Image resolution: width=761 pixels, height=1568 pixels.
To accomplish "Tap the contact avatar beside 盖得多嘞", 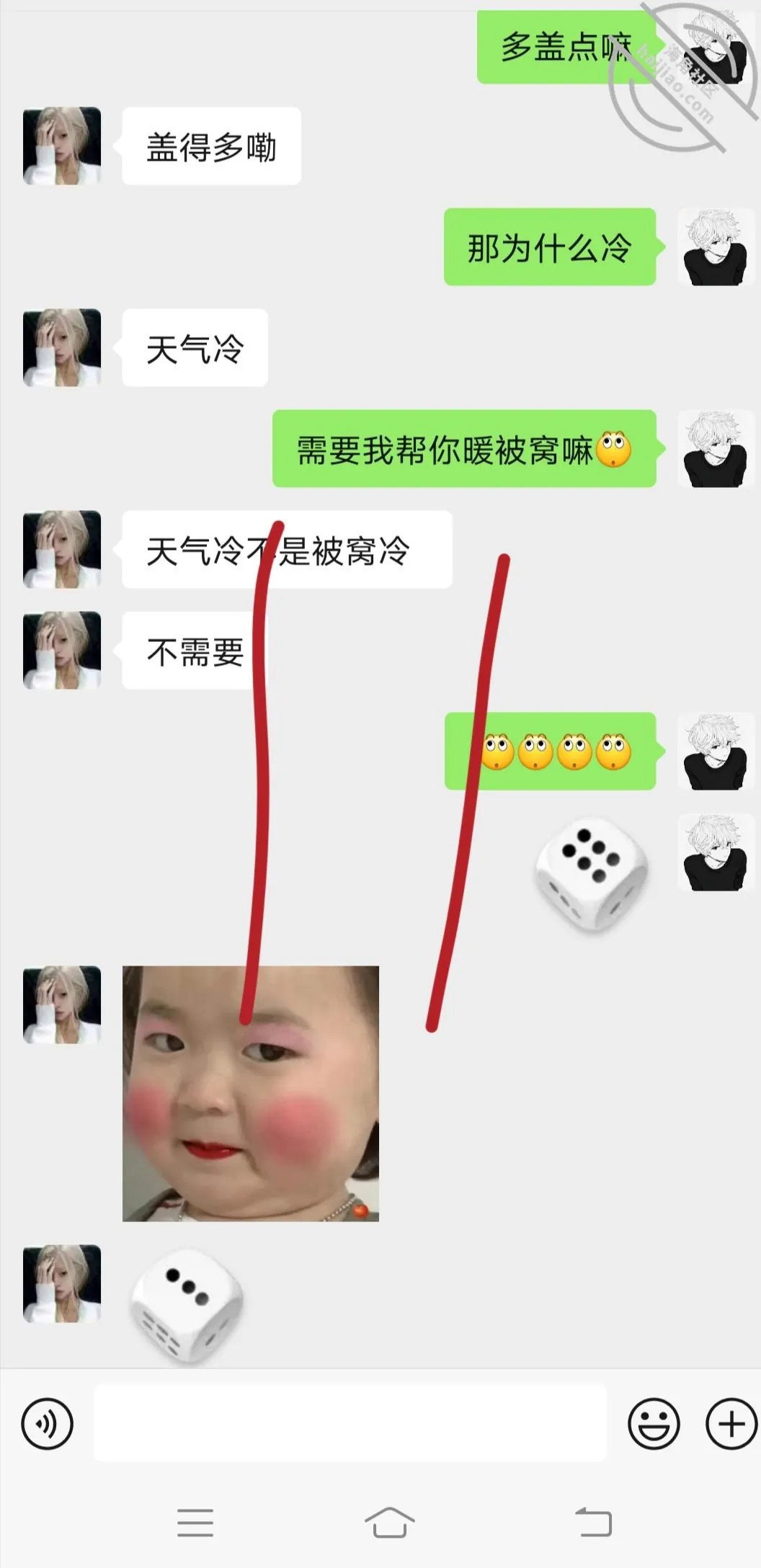I will pos(62,146).
